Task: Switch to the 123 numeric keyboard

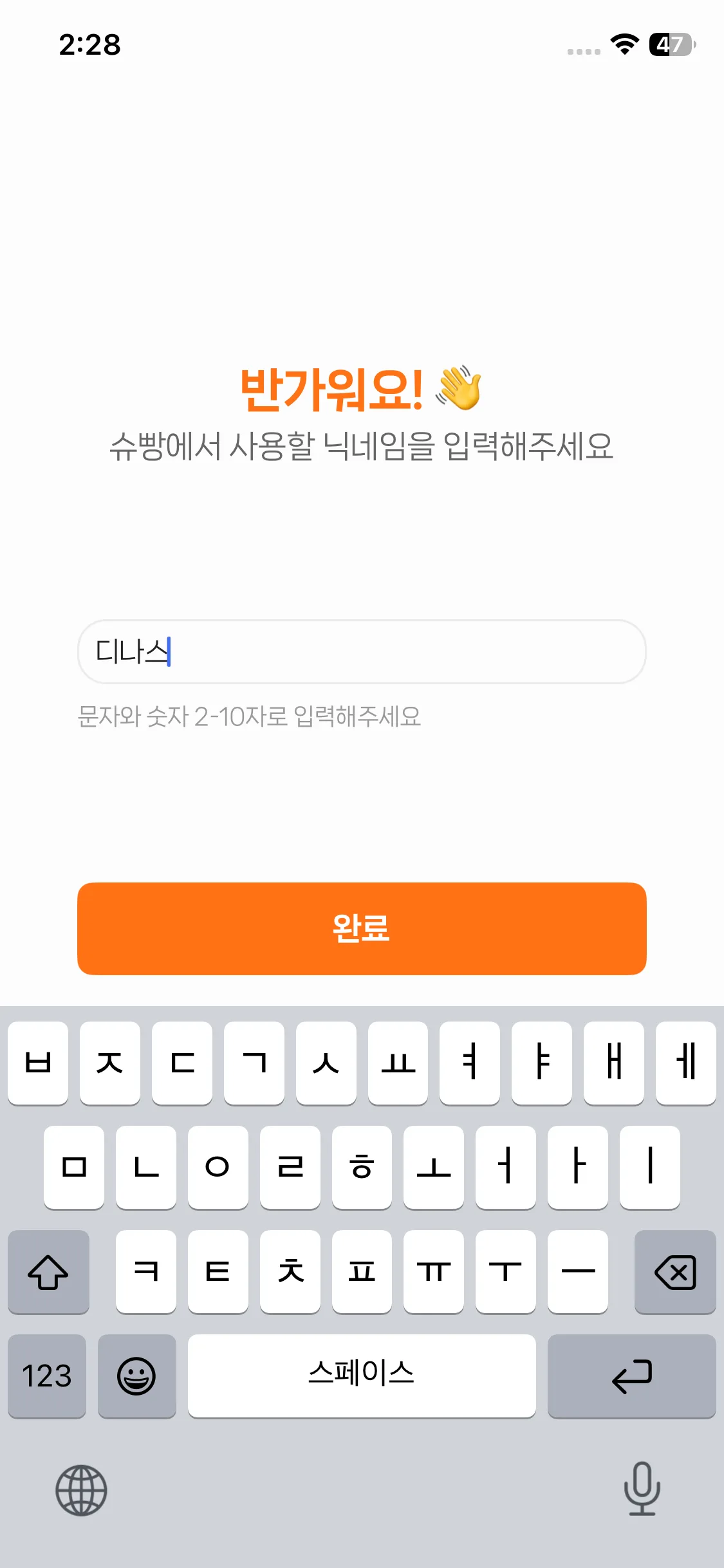Action: 47,1376
